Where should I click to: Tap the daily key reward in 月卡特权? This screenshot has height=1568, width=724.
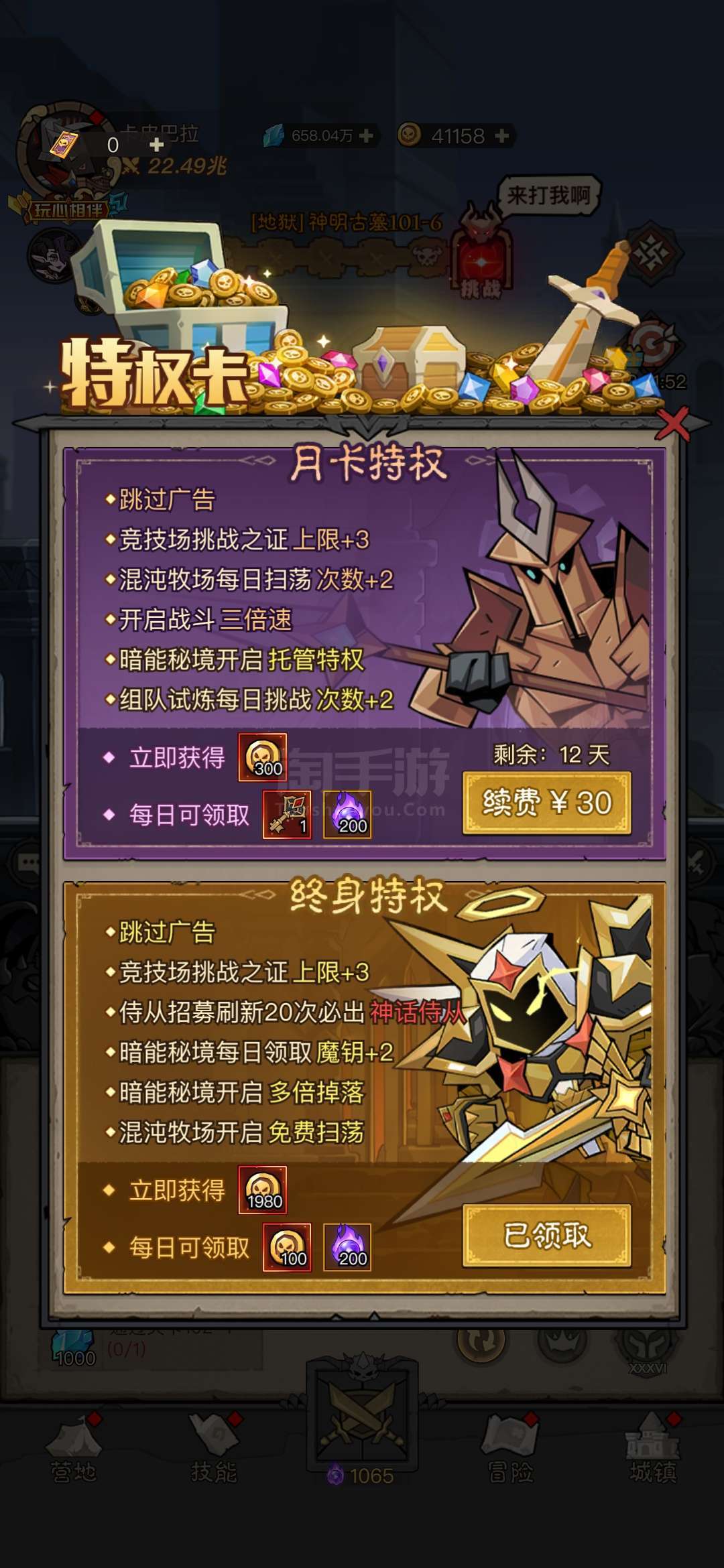[x=287, y=815]
